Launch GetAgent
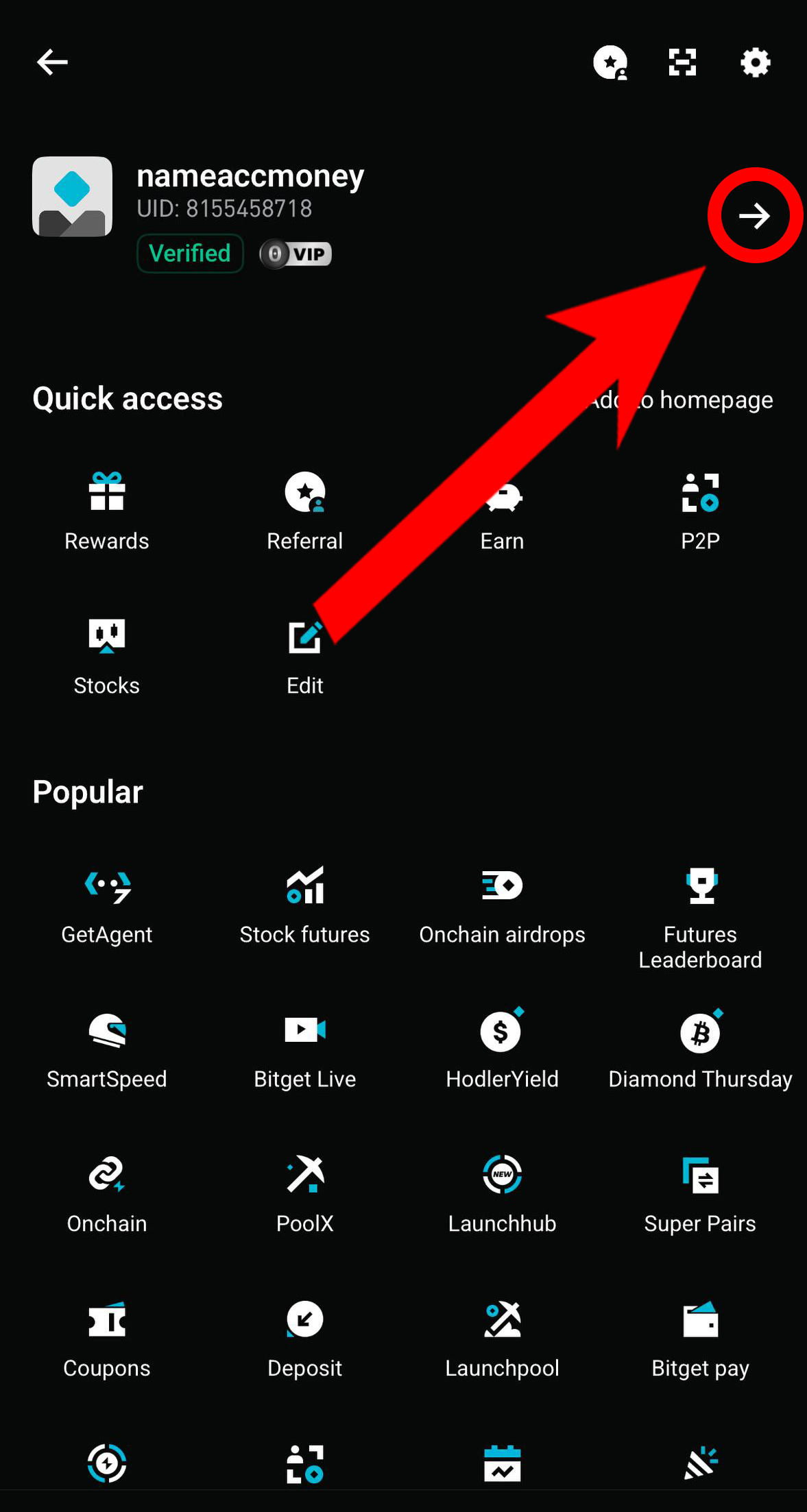Image resolution: width=807 pixels, height=1512 pixels. (x=106, y=904)
